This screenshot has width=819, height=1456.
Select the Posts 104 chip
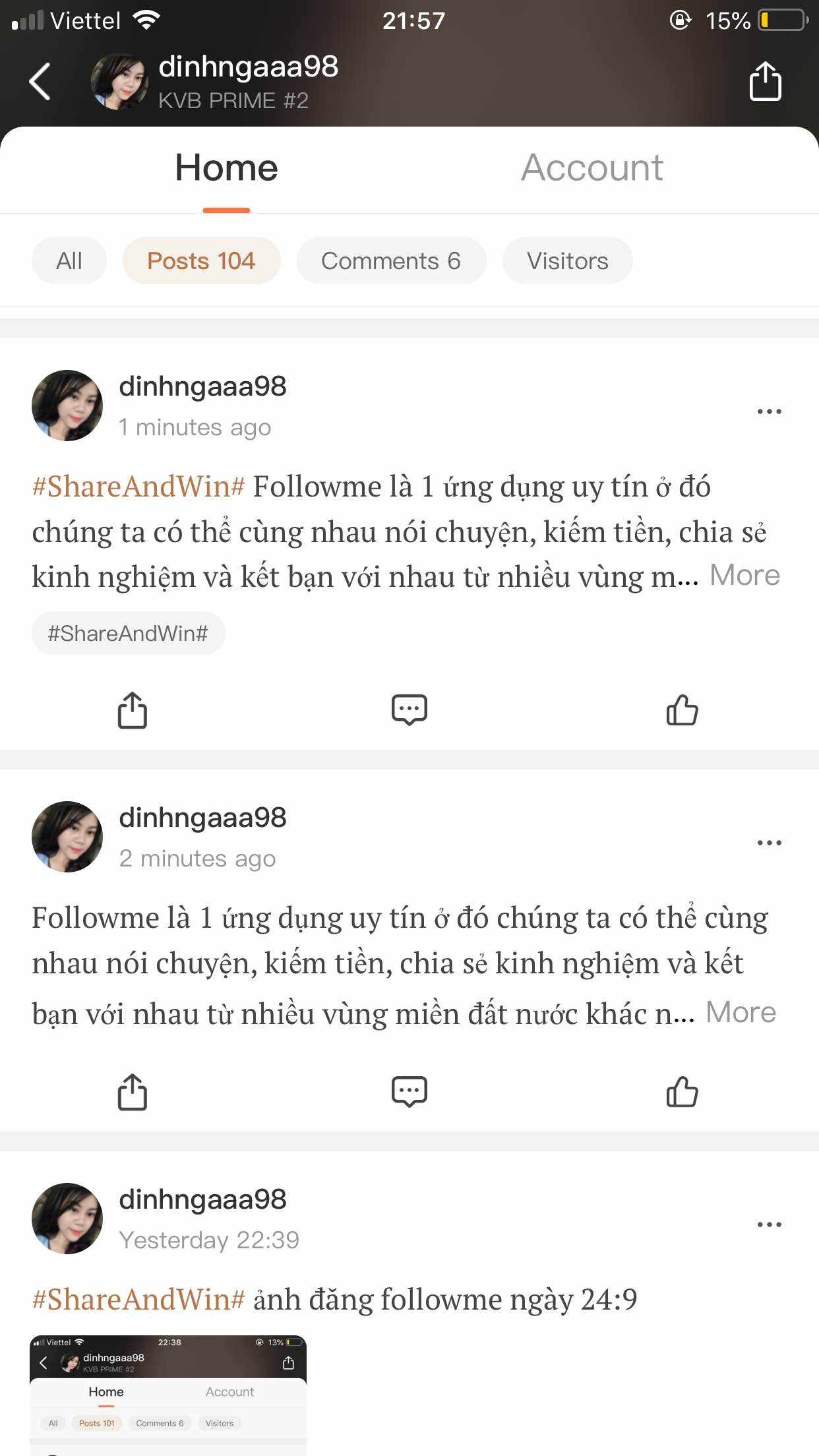[x=201, y=261]
